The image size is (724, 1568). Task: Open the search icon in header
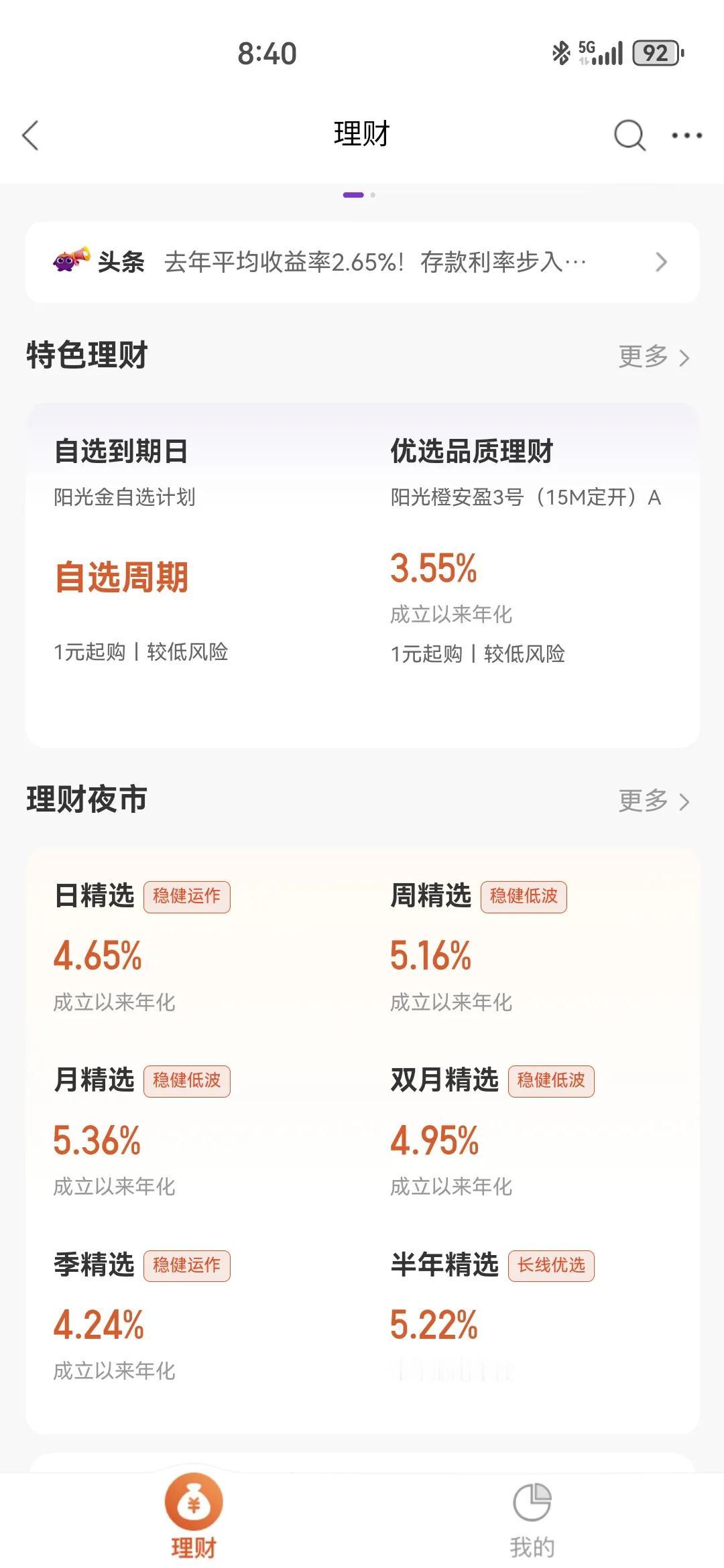tap(629, 135)
